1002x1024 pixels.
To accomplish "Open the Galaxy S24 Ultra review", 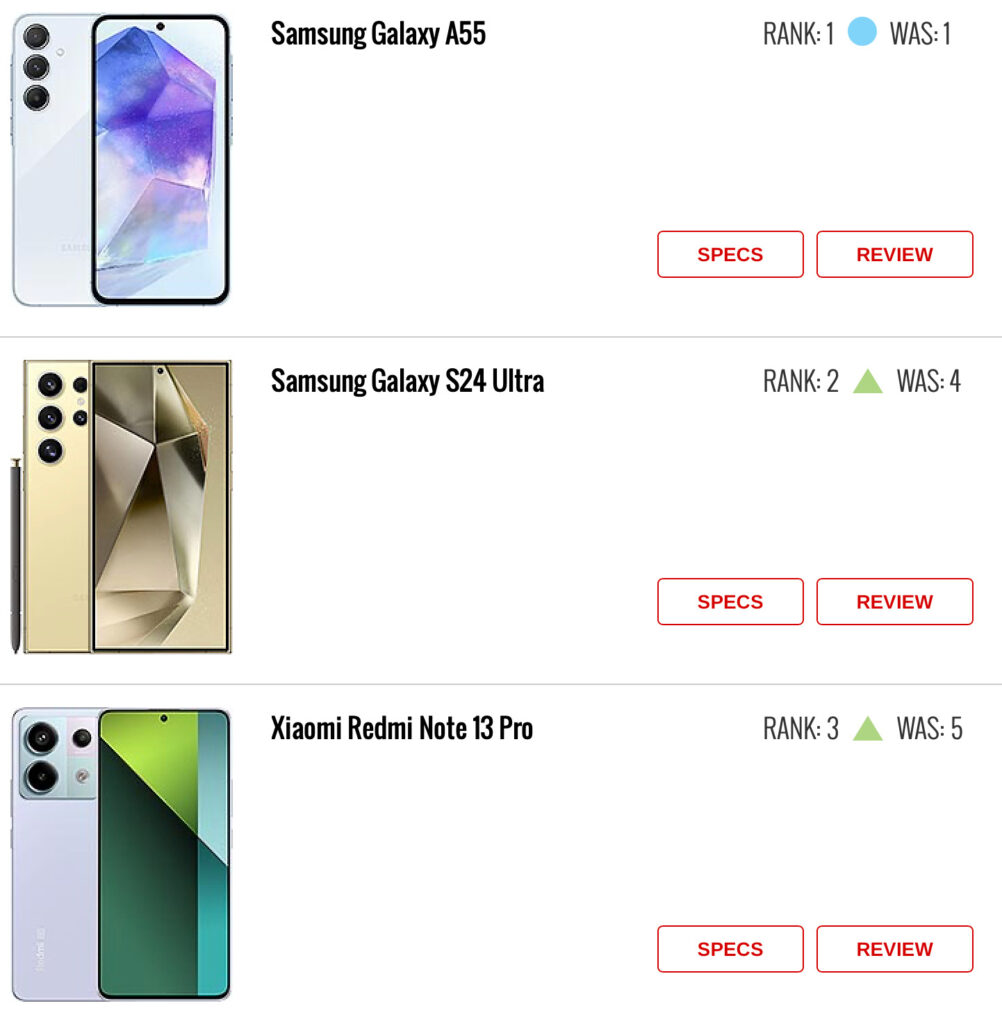I will pos(894,601).
